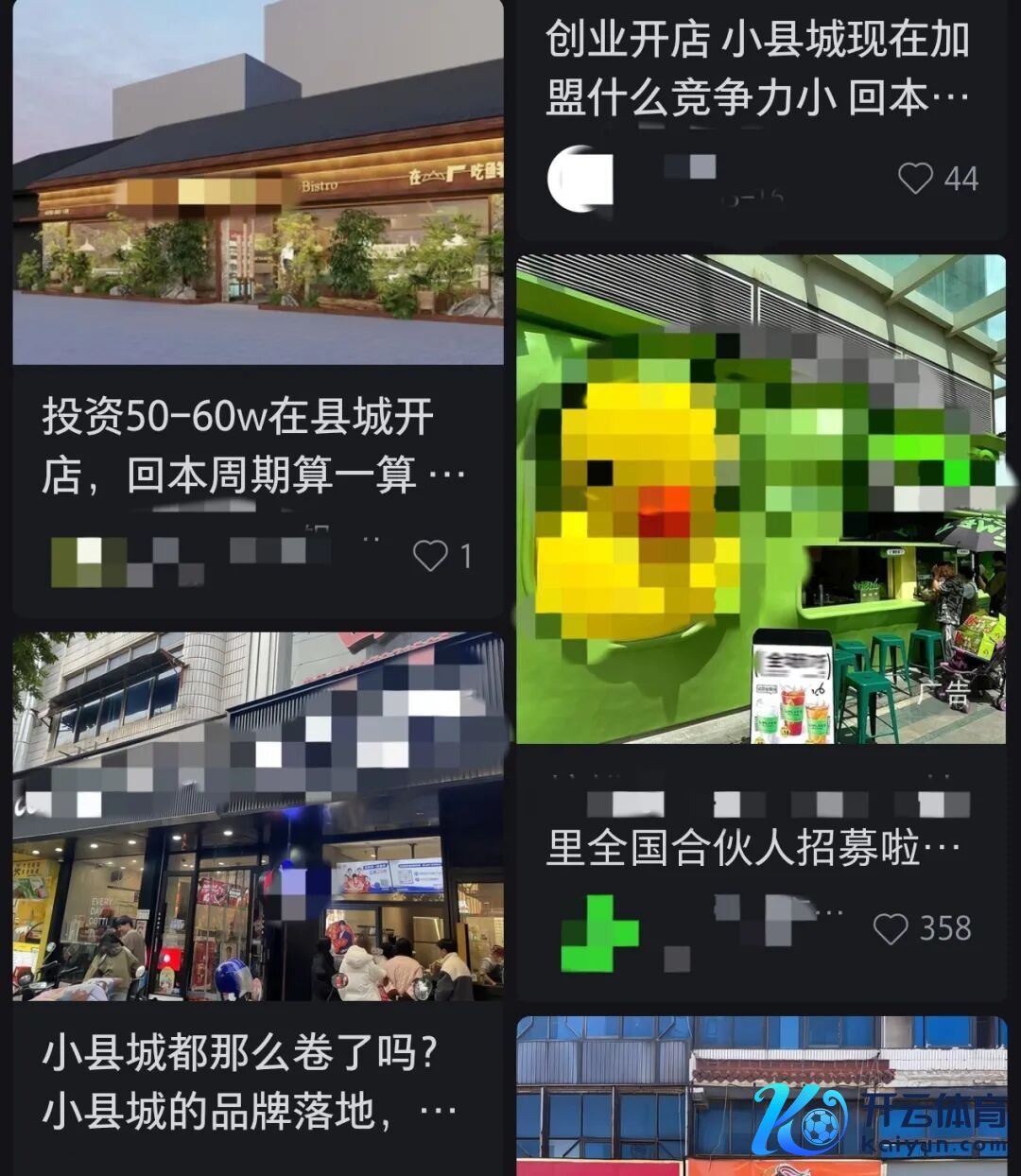The width and height of the screenshot is (1021, 1176).
Task: Click the heart icon showing 1 like
Action: (431, 558)
